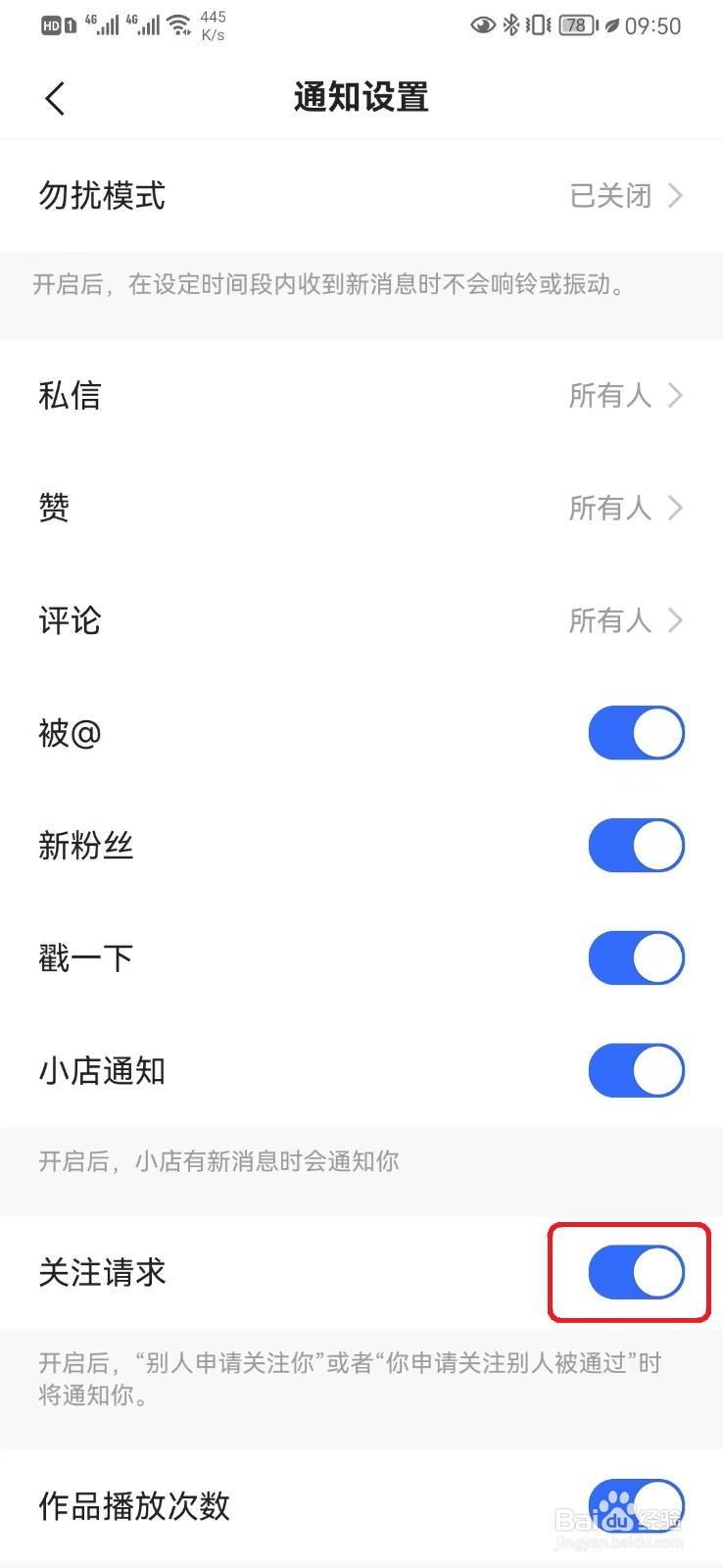This screenshot has width=723, height=1568.
Task: Disable 新粉丝 notifications
Action: 636,846
